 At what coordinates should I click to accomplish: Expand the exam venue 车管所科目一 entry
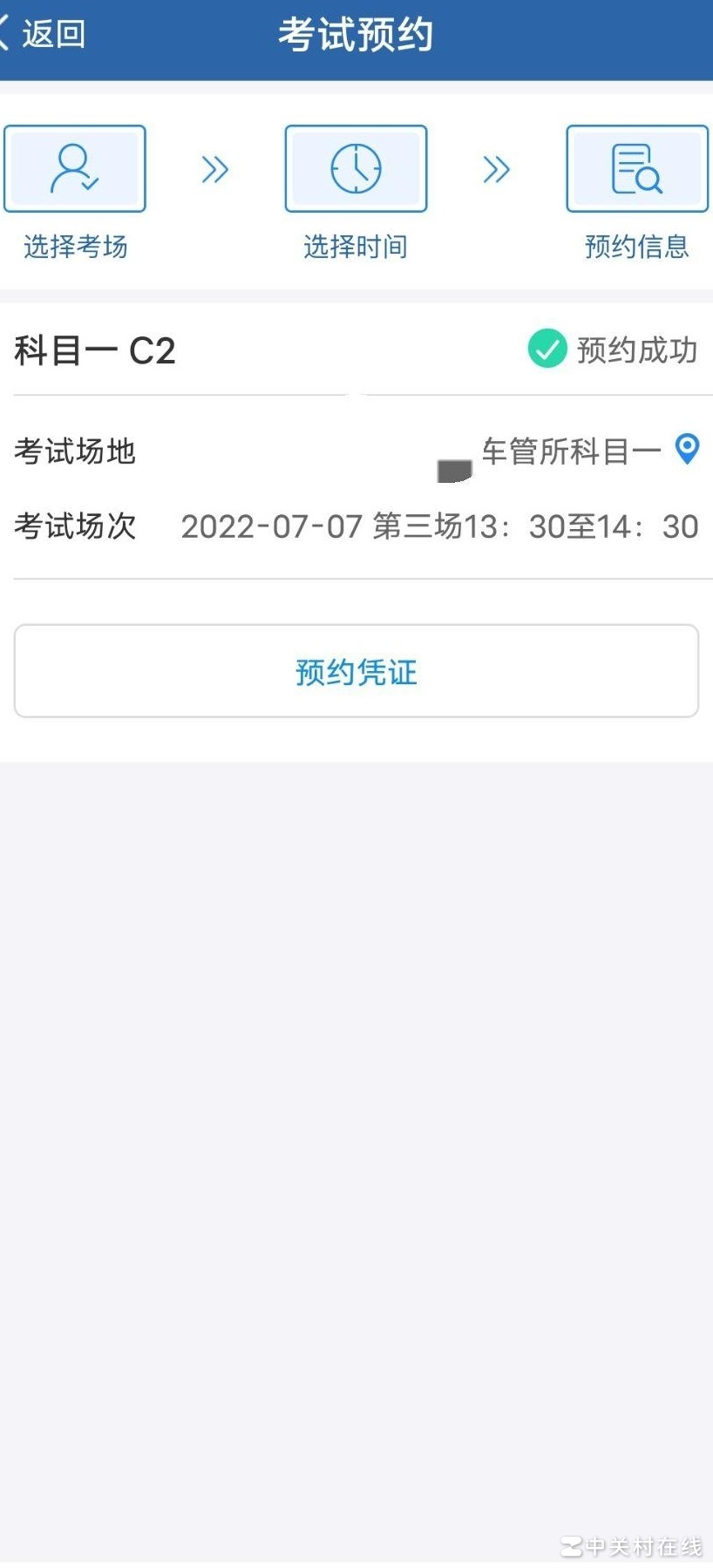coord(571,451)
